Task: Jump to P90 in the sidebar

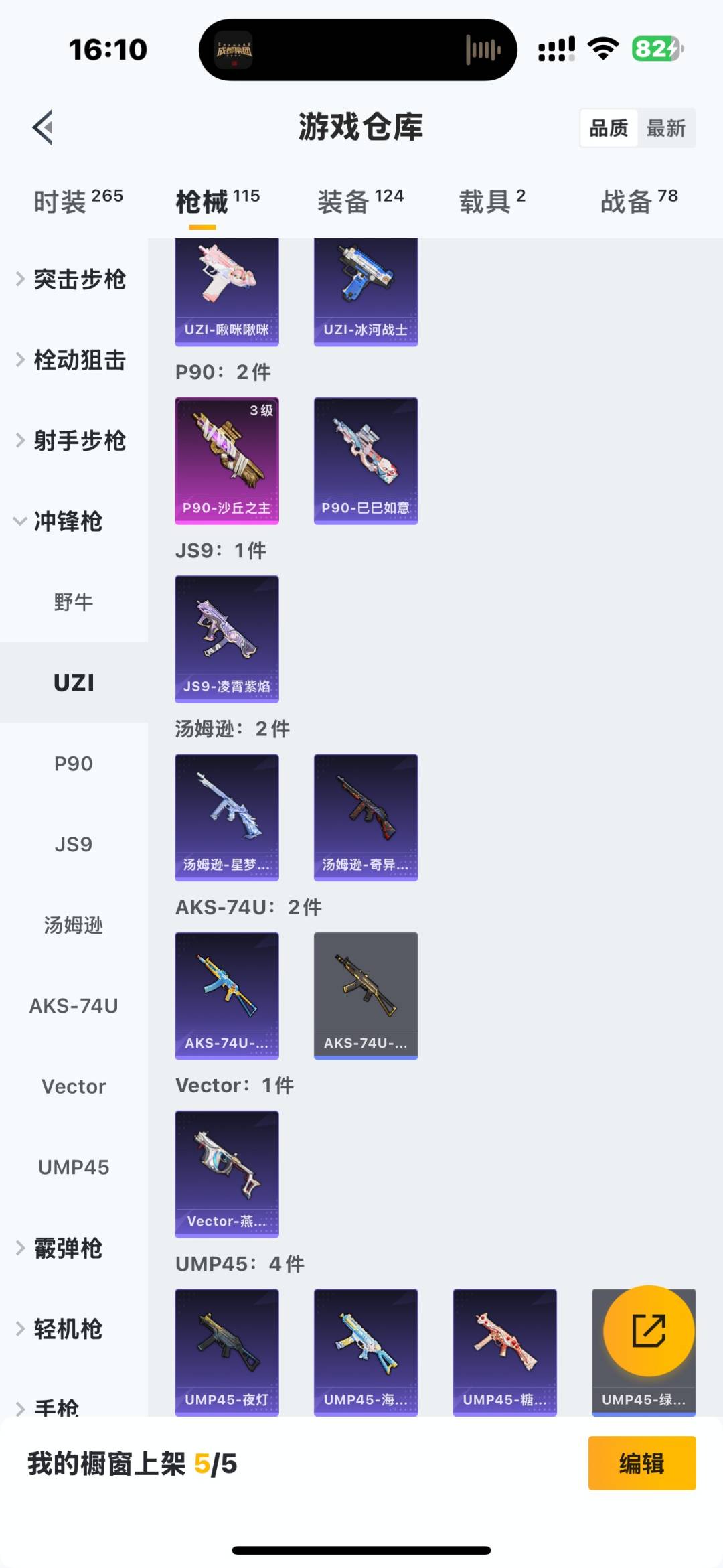Action: pyautogui.click(x=74, y=764)
